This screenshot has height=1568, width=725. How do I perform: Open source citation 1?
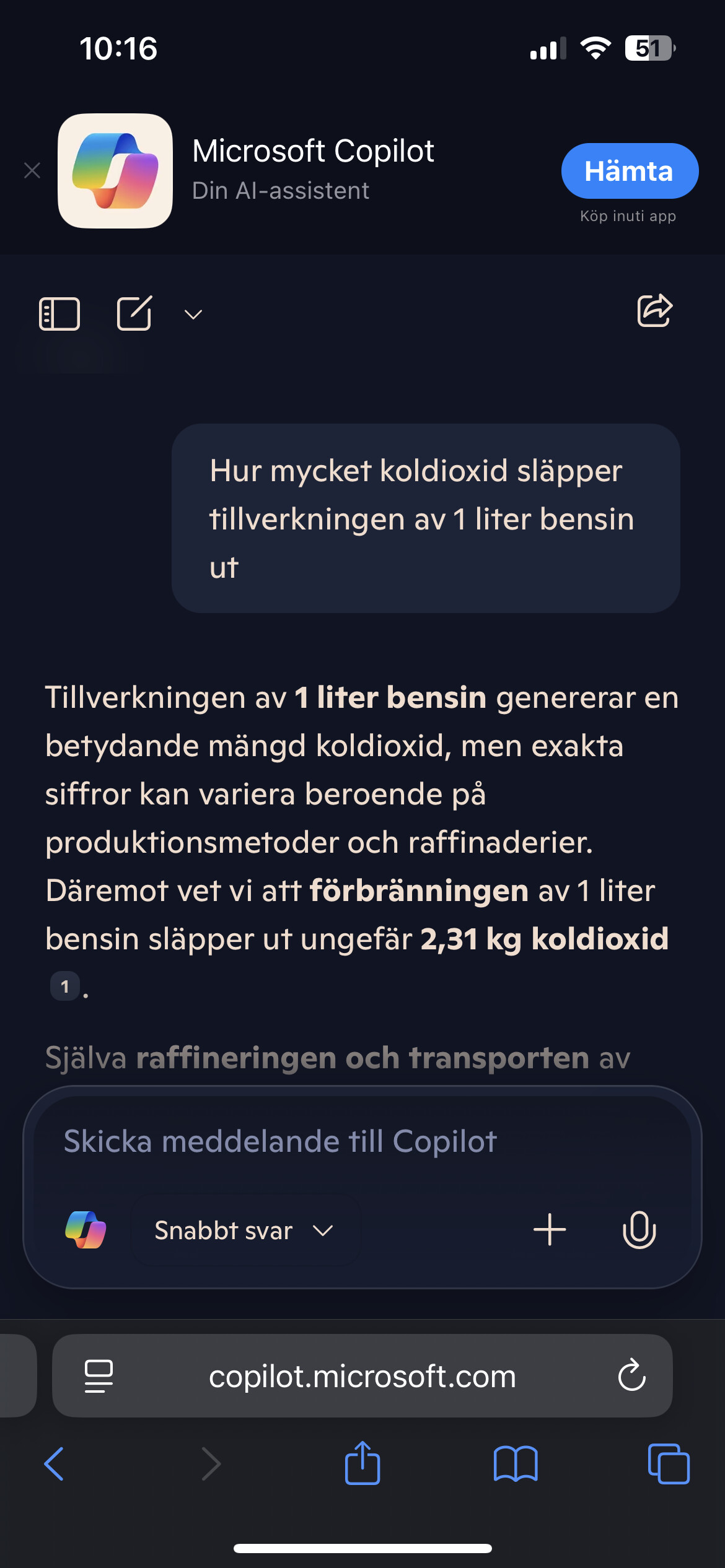[x=64, y=986]
